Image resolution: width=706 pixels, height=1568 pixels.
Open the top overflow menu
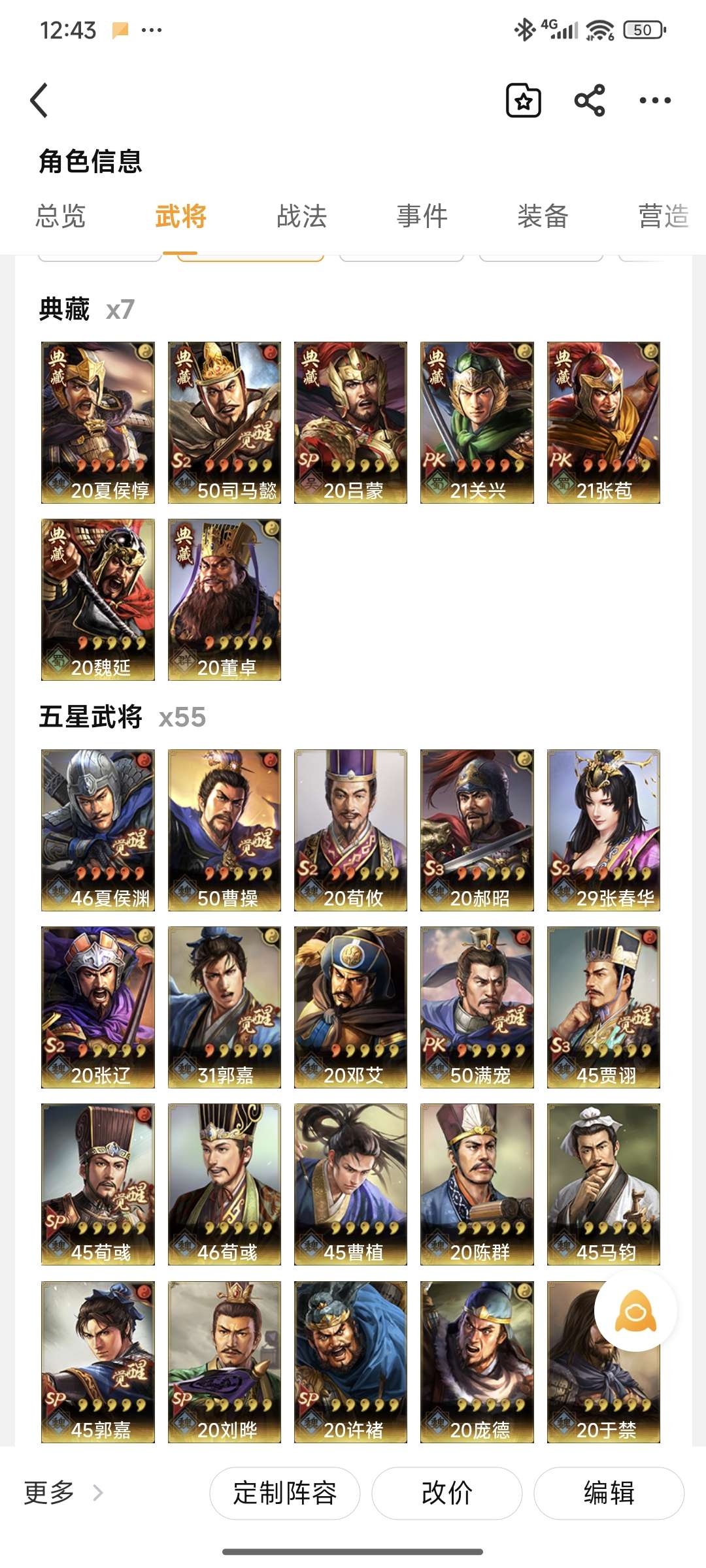654,101
